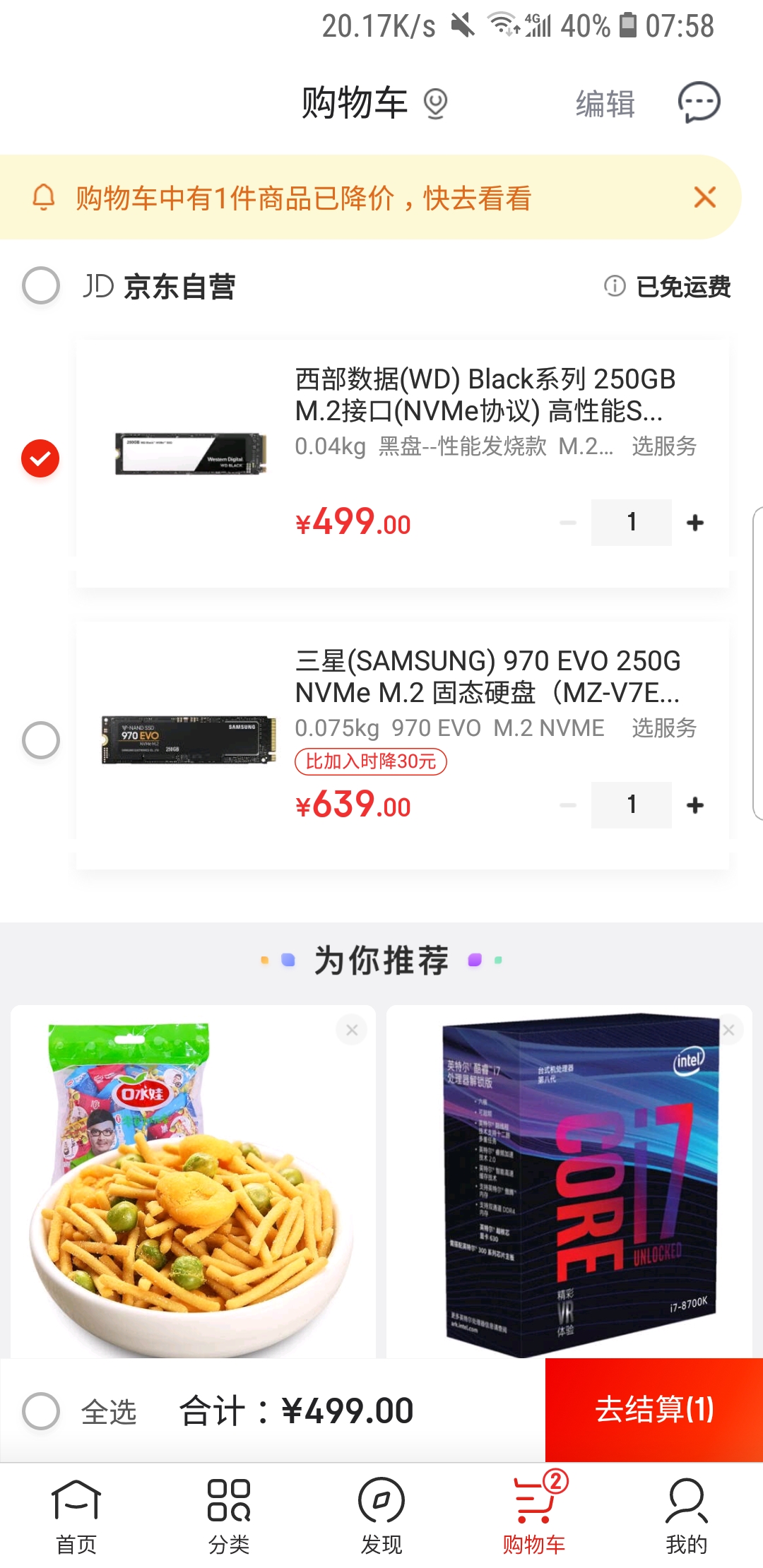Select the Samsung 970 EVO item checkbox
The image size is (763, 1568).
point(41,740)
